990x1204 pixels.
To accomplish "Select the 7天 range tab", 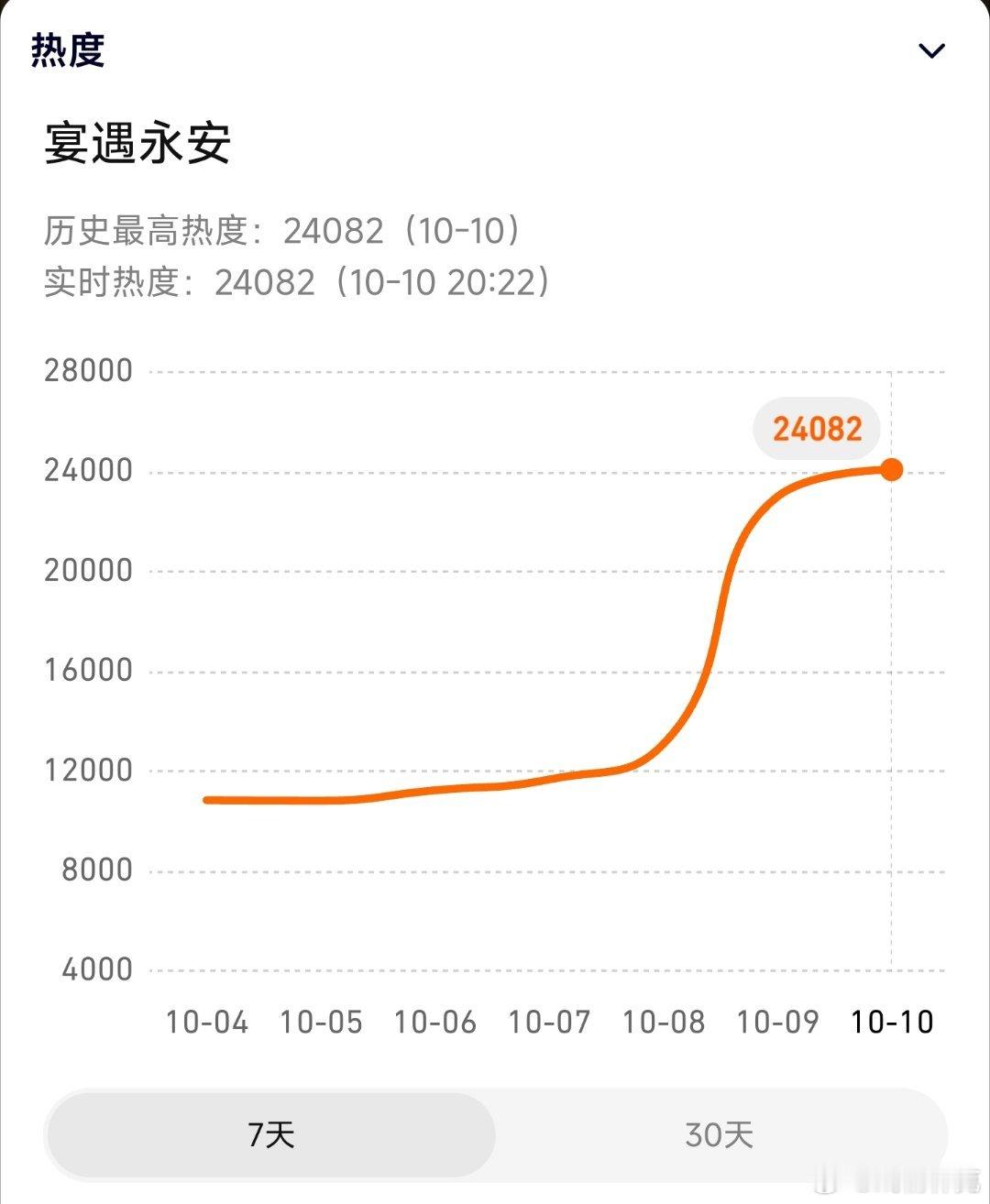I will (x=271, y=1134).
